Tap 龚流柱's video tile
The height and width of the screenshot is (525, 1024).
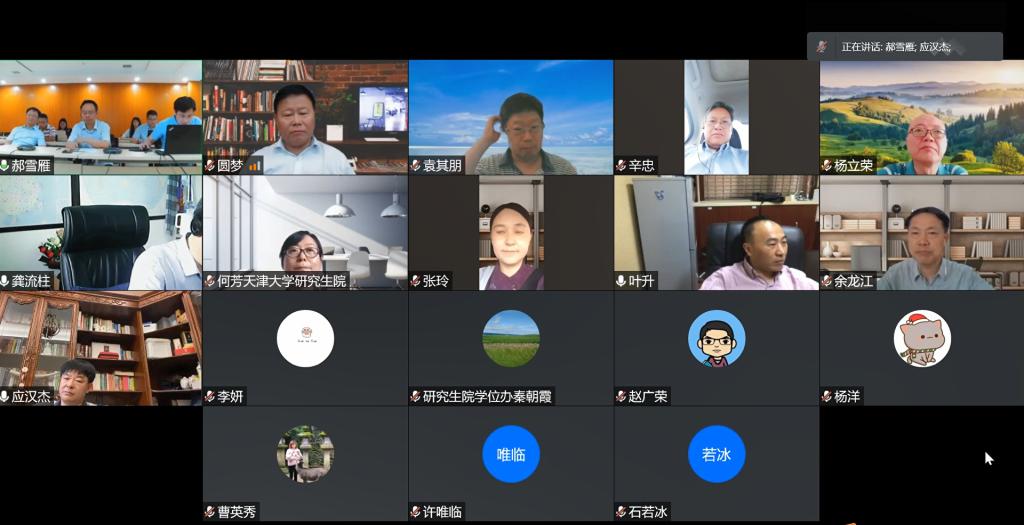100,232
